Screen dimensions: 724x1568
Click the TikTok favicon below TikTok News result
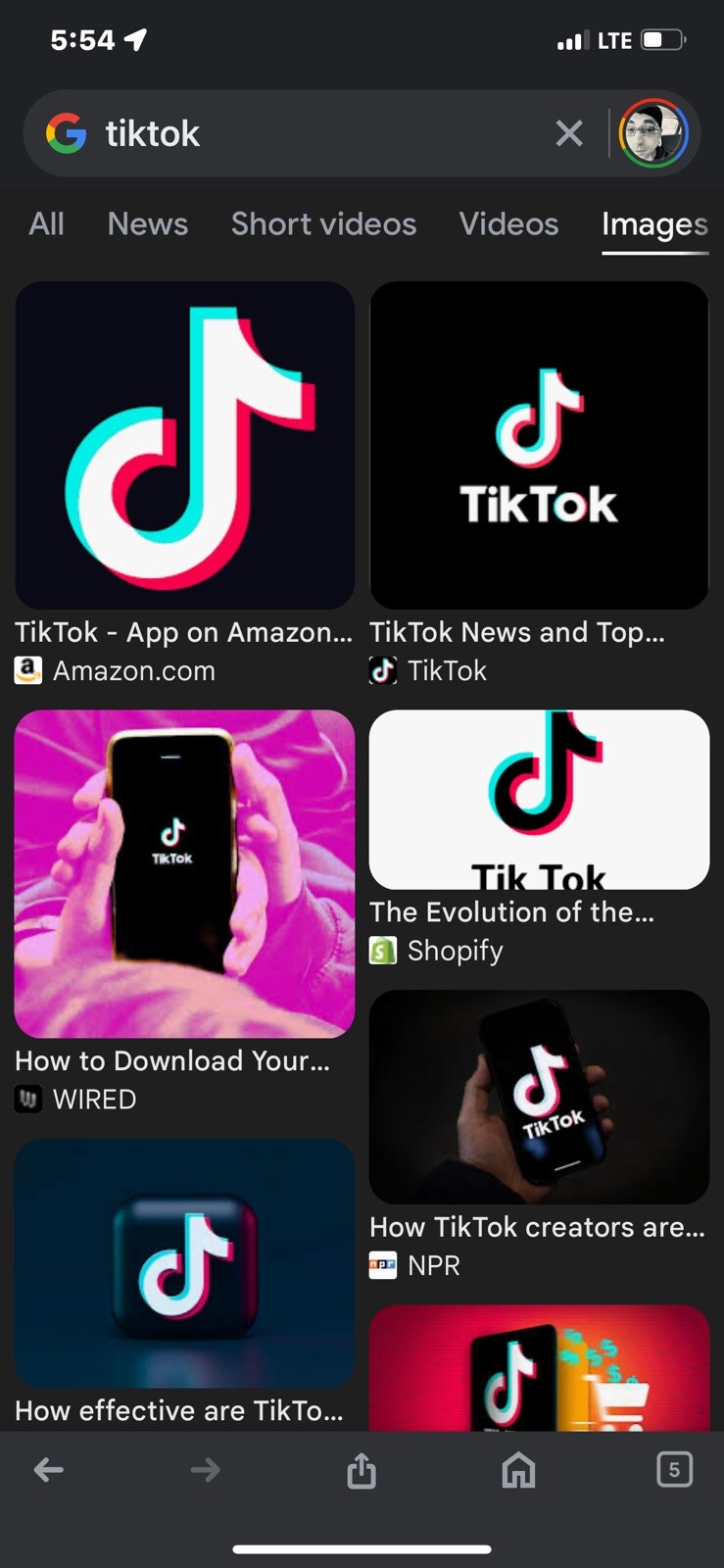coord(382,670)
